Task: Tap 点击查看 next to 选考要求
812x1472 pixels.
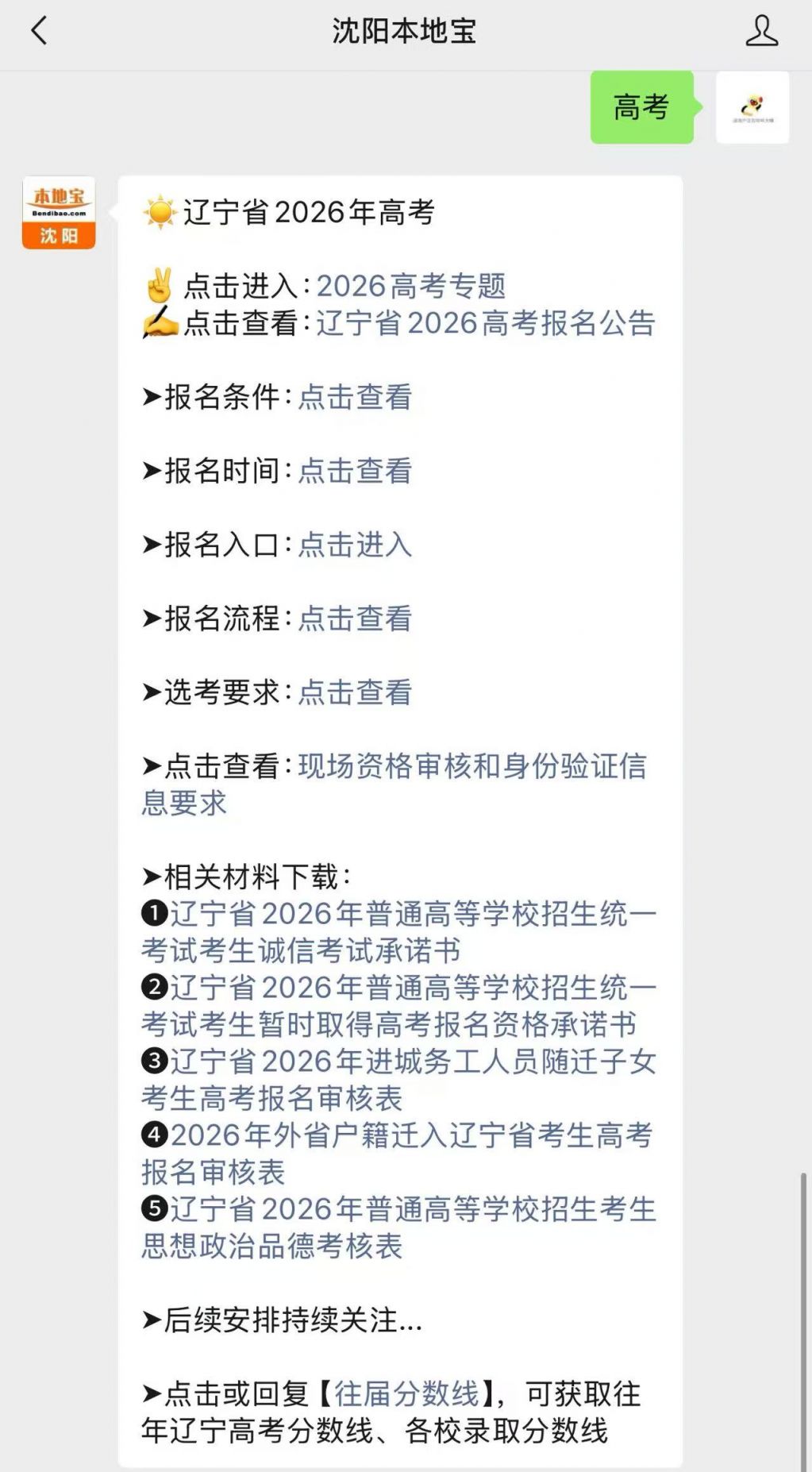Action: 355,692
